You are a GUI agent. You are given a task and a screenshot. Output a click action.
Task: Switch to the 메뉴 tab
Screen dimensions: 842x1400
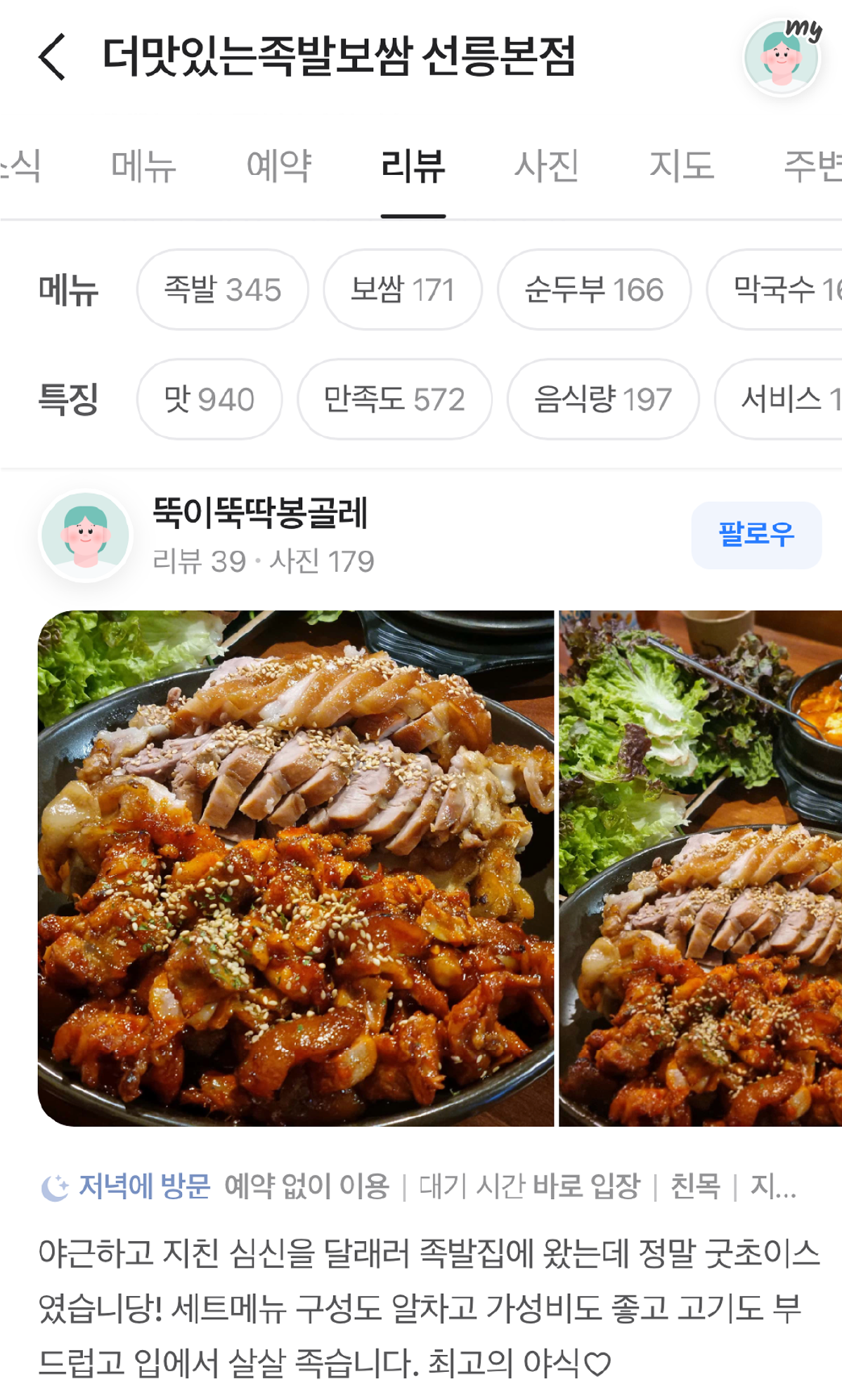(x=143, y=166)
